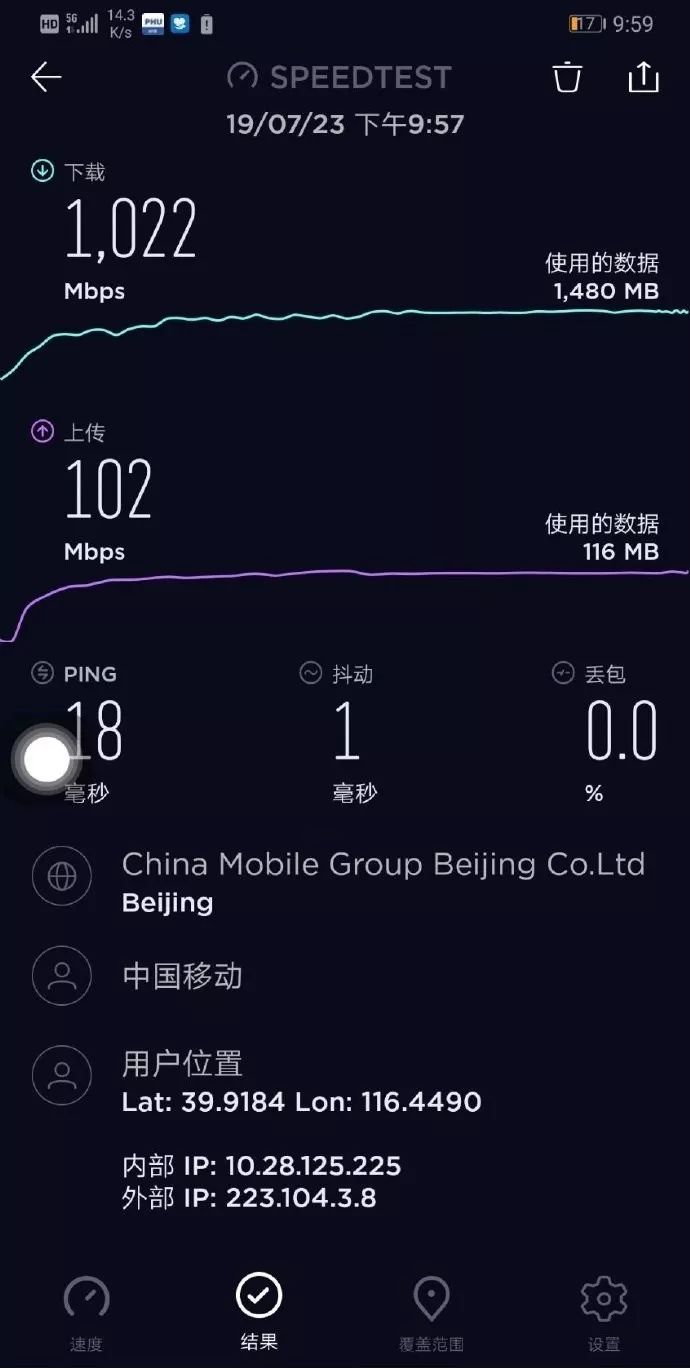This screenshot has width=690, height=1368.
Task: Tap the floating white assistive ball
Action: tap(45, 760)
